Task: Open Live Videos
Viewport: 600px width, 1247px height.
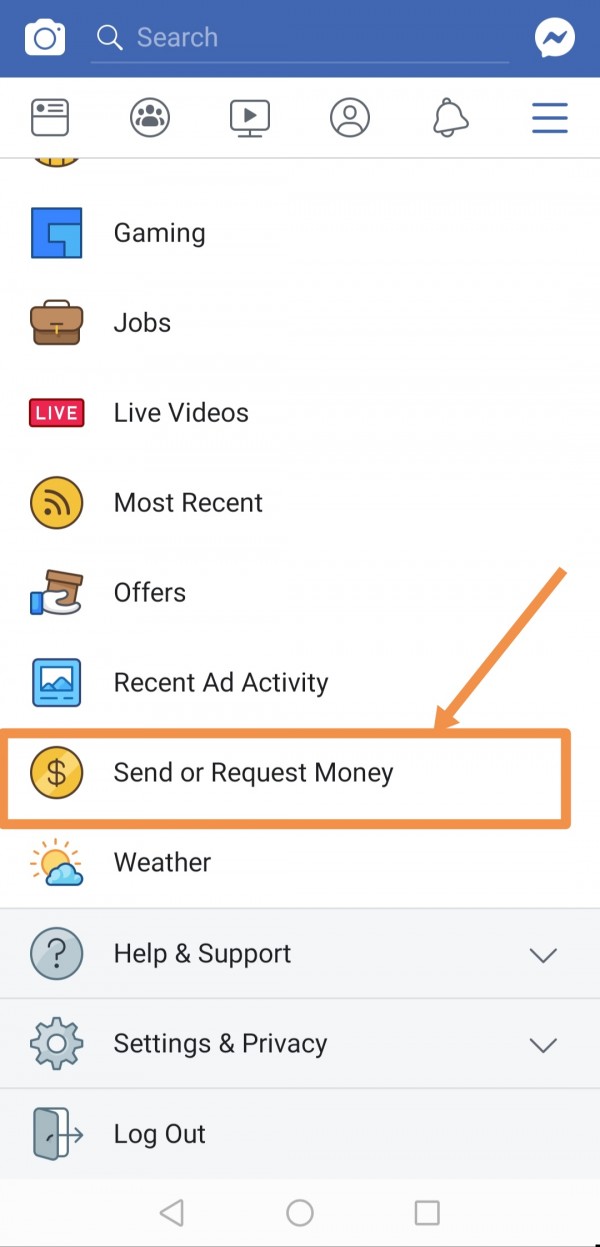Action: tap(181, 413)
